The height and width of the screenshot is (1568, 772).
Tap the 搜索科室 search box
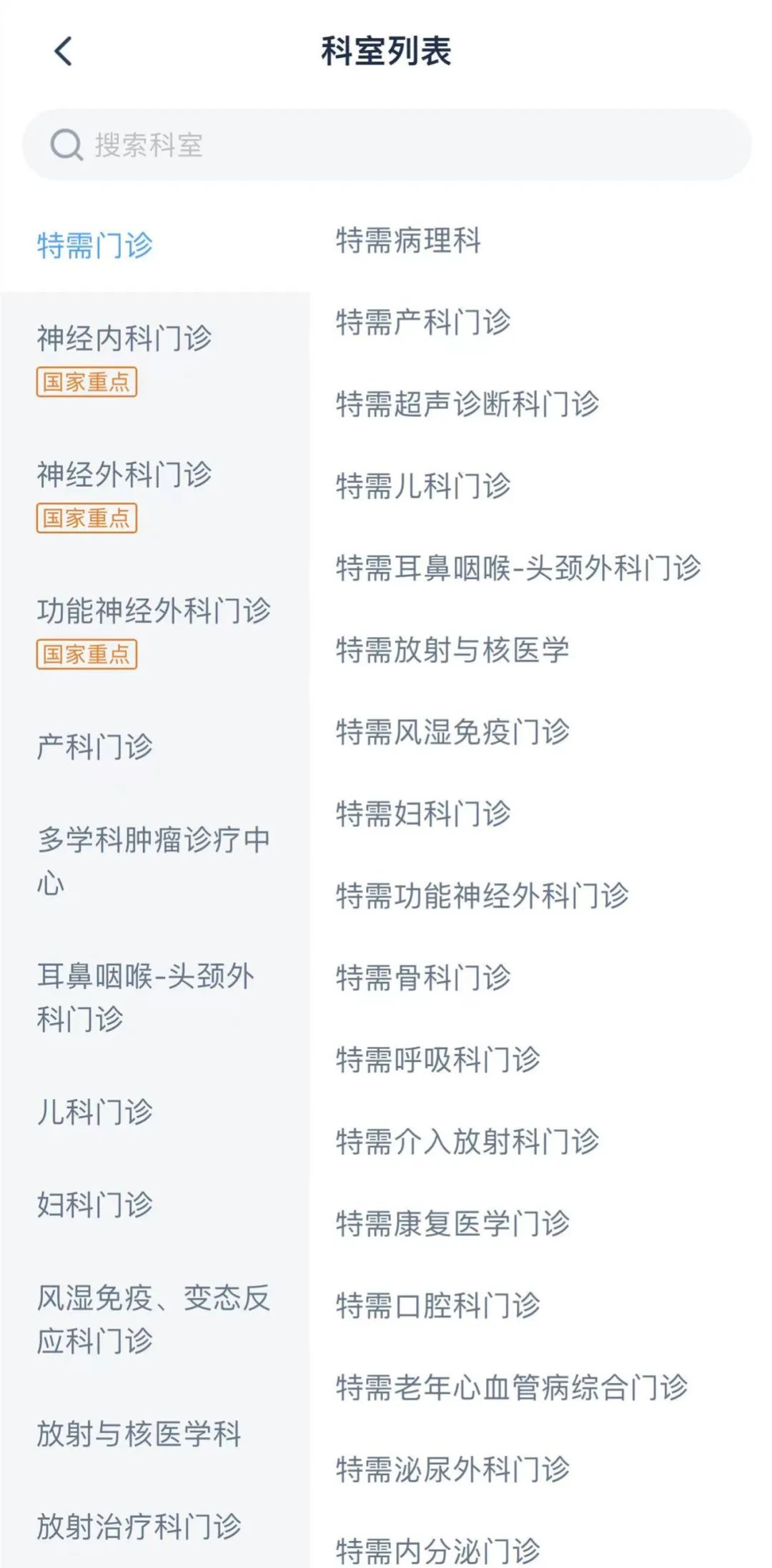coord(387,145)
